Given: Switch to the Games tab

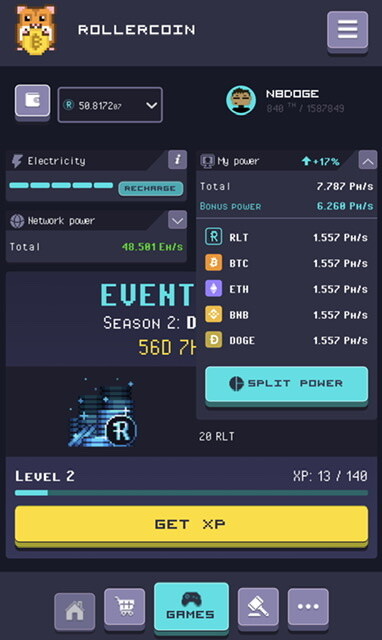Looking at the screenshot, I should pos(191,607).
